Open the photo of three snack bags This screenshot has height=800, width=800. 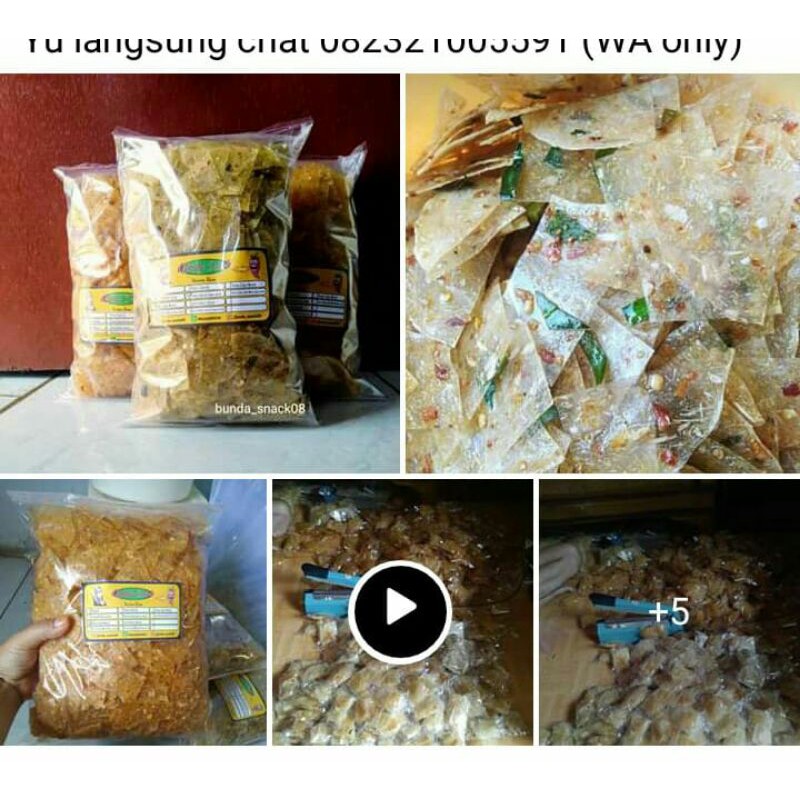point(199,273)
